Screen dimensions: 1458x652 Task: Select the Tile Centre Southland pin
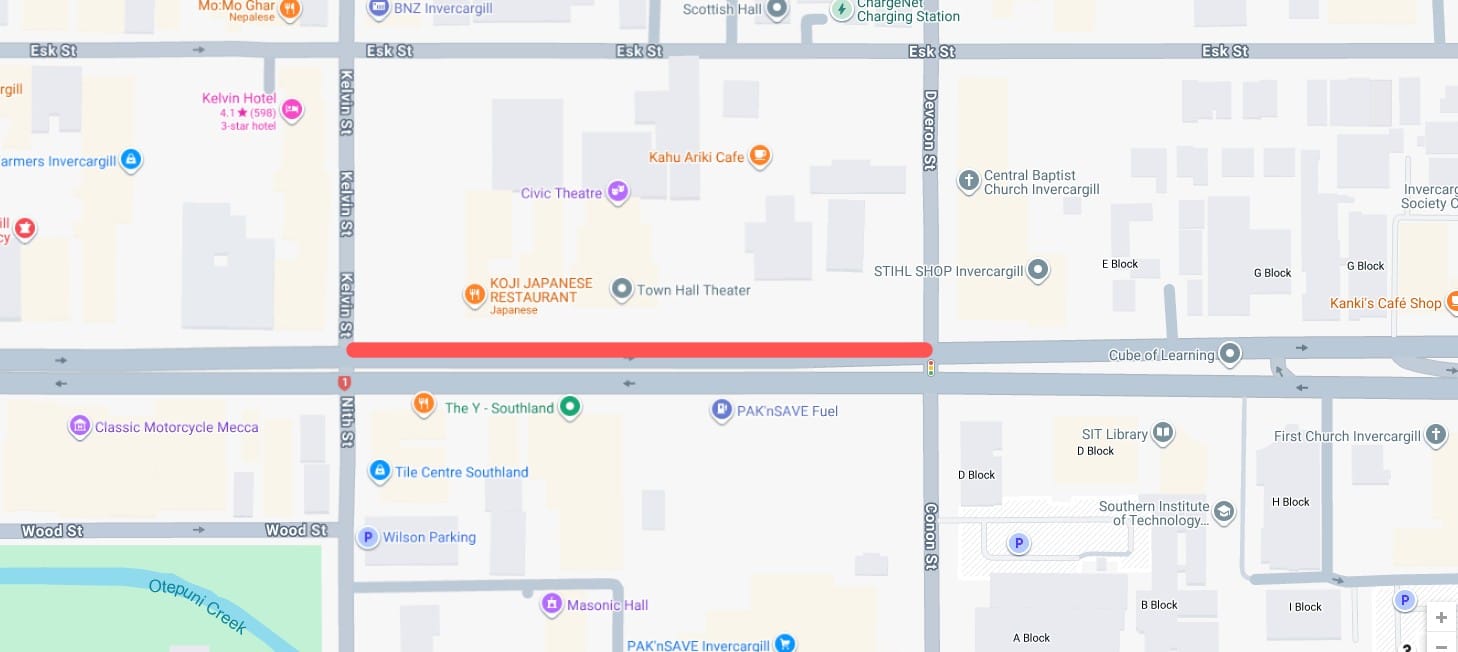tap(379, 471)
